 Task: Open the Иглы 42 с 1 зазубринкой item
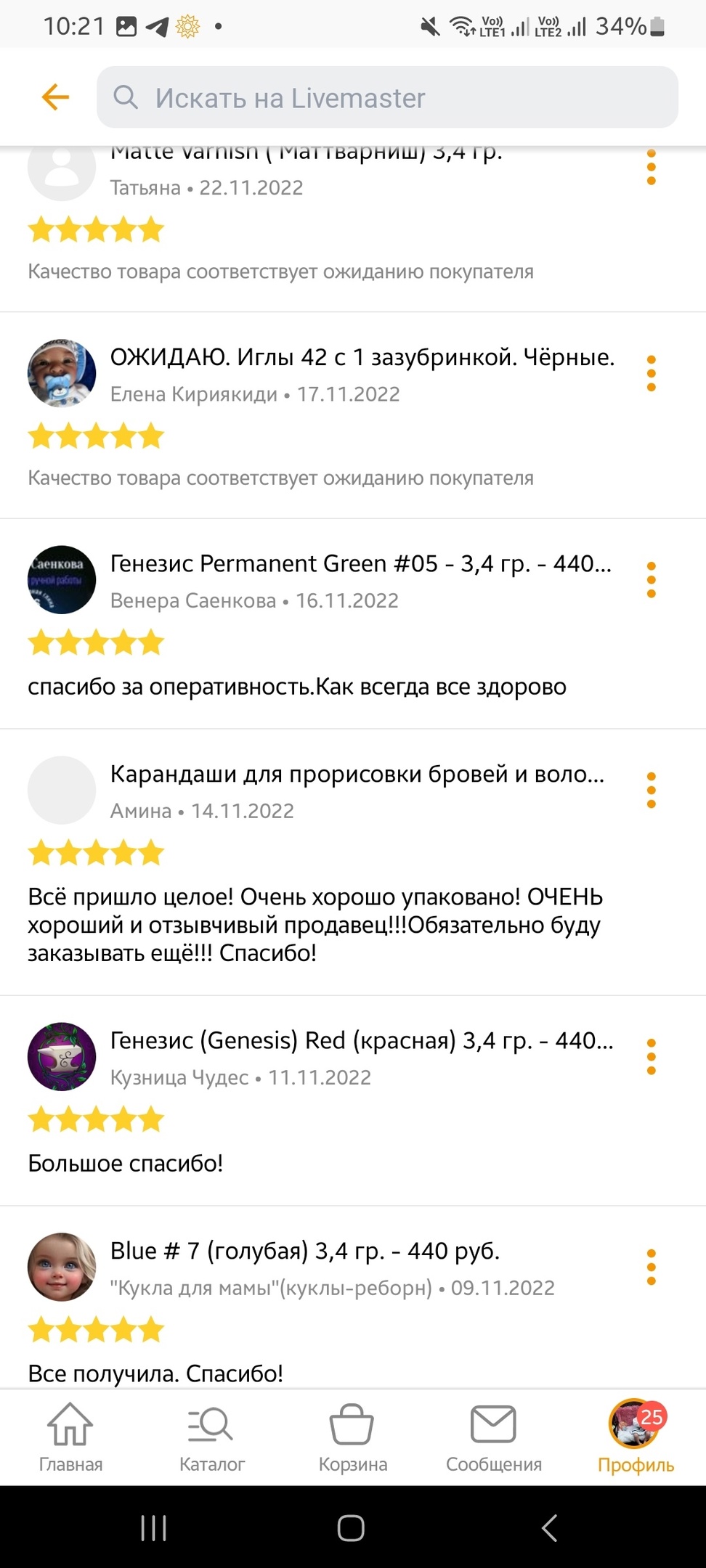click(362, 357)
